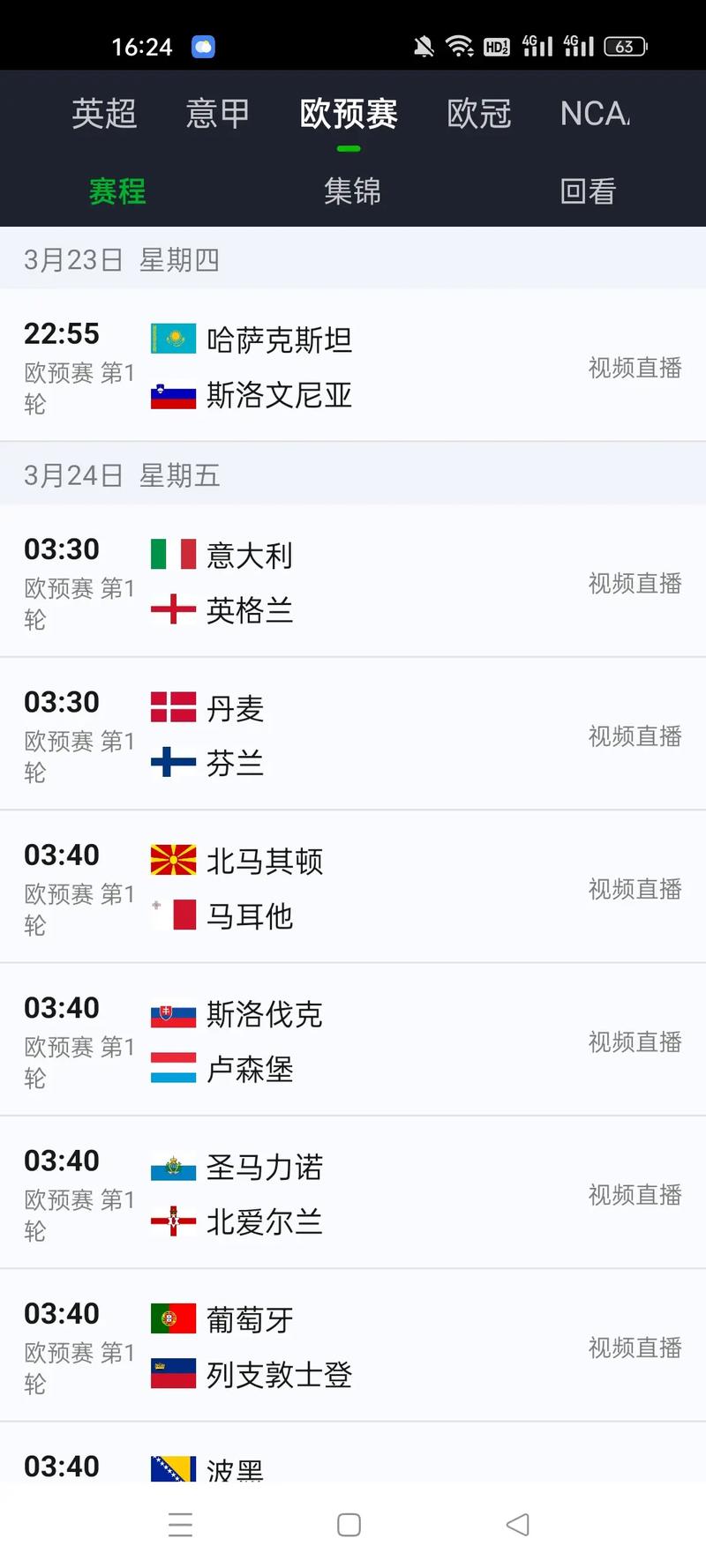Select the 赛程 schedule tab
Viewport: 706px width, 1568px height.
point(117,190)
